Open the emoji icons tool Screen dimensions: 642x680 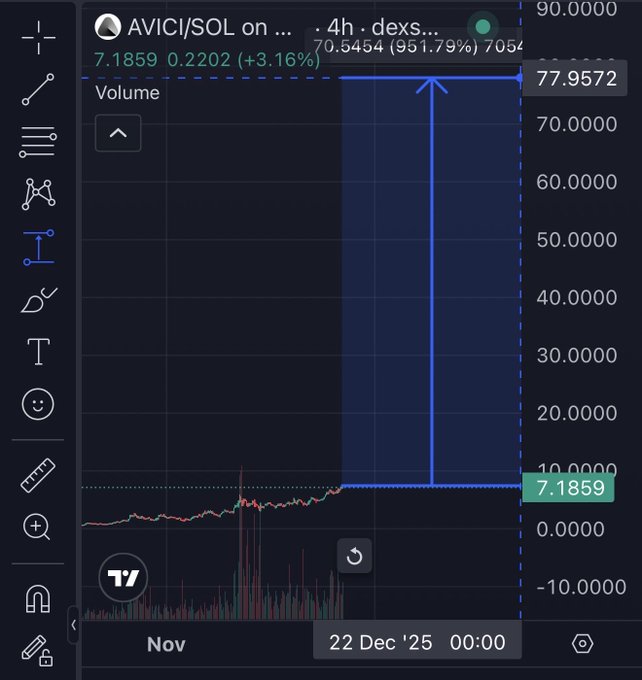click(38, 404)
